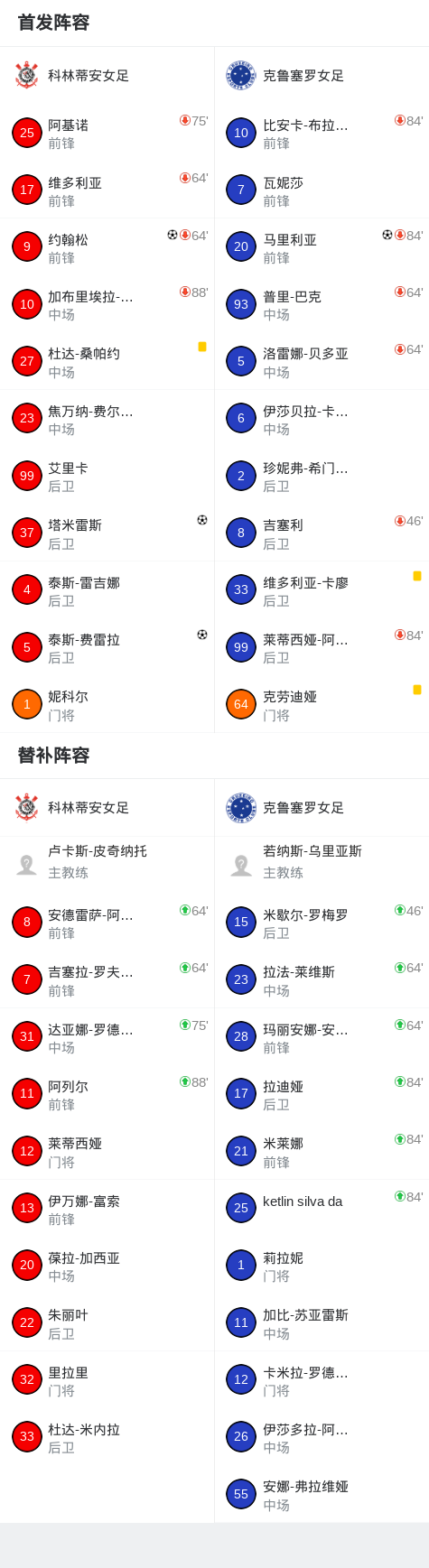Image resolution: width=429 pixels, height=1568 pixels.
Task: View substitute 阿列尔 number 11
Action: (107, 1095)
